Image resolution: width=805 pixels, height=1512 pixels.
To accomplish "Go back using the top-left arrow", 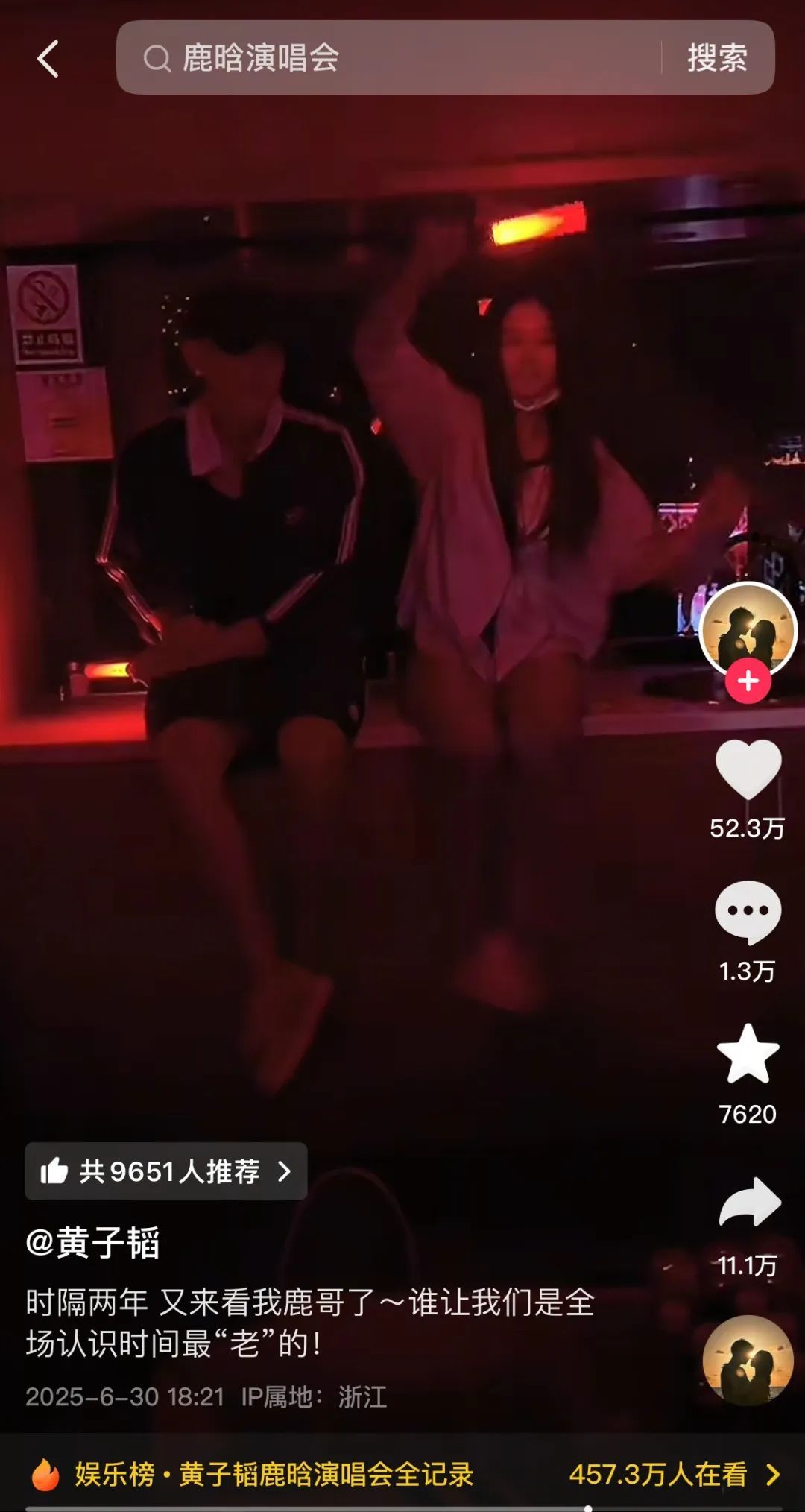I will (x=48, y=58).
